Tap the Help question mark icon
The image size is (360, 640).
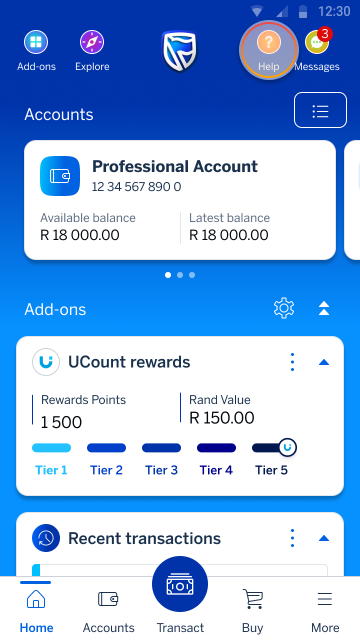269,42
